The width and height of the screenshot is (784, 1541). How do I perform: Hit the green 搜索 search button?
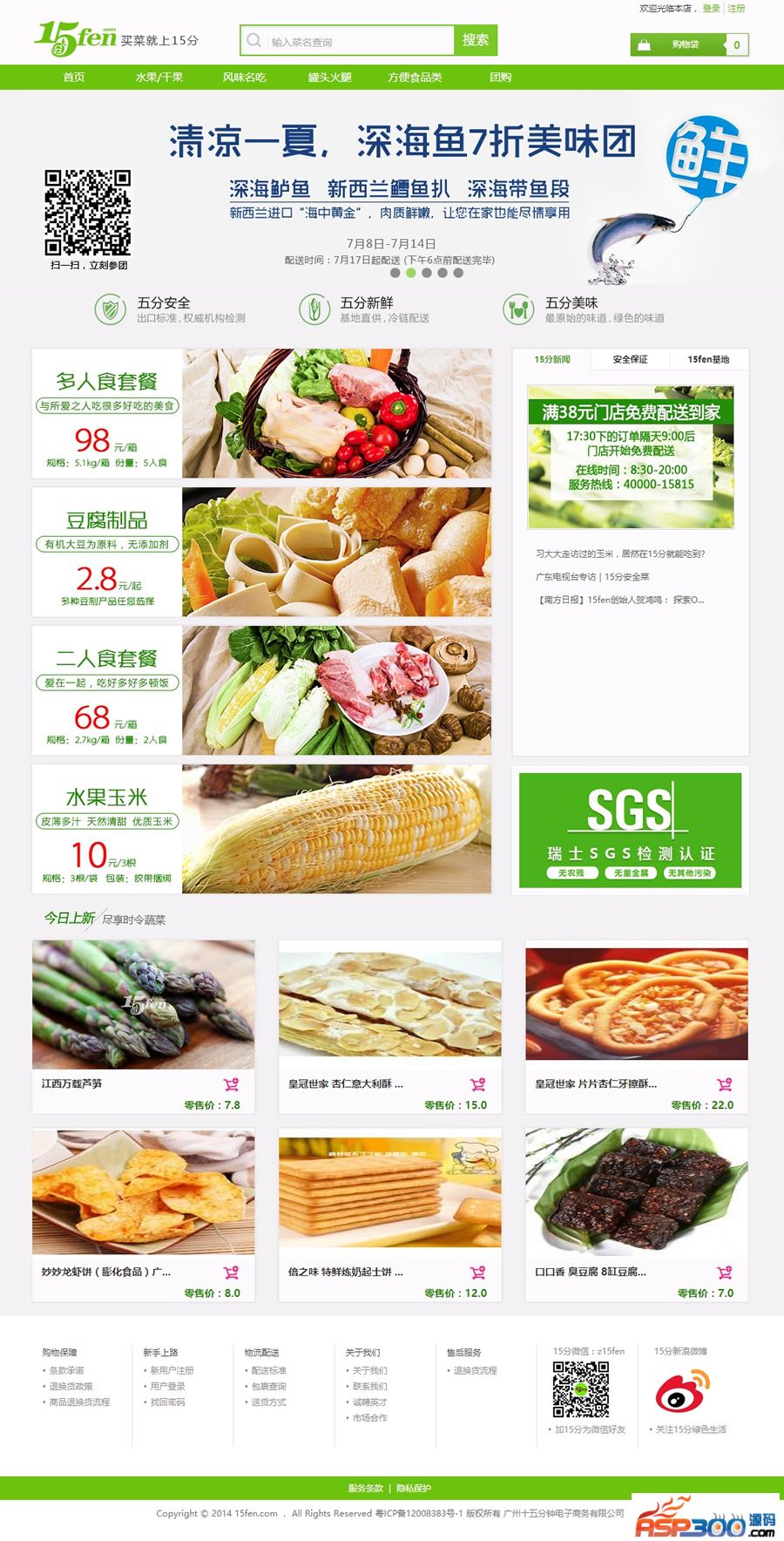coord(475,40)
